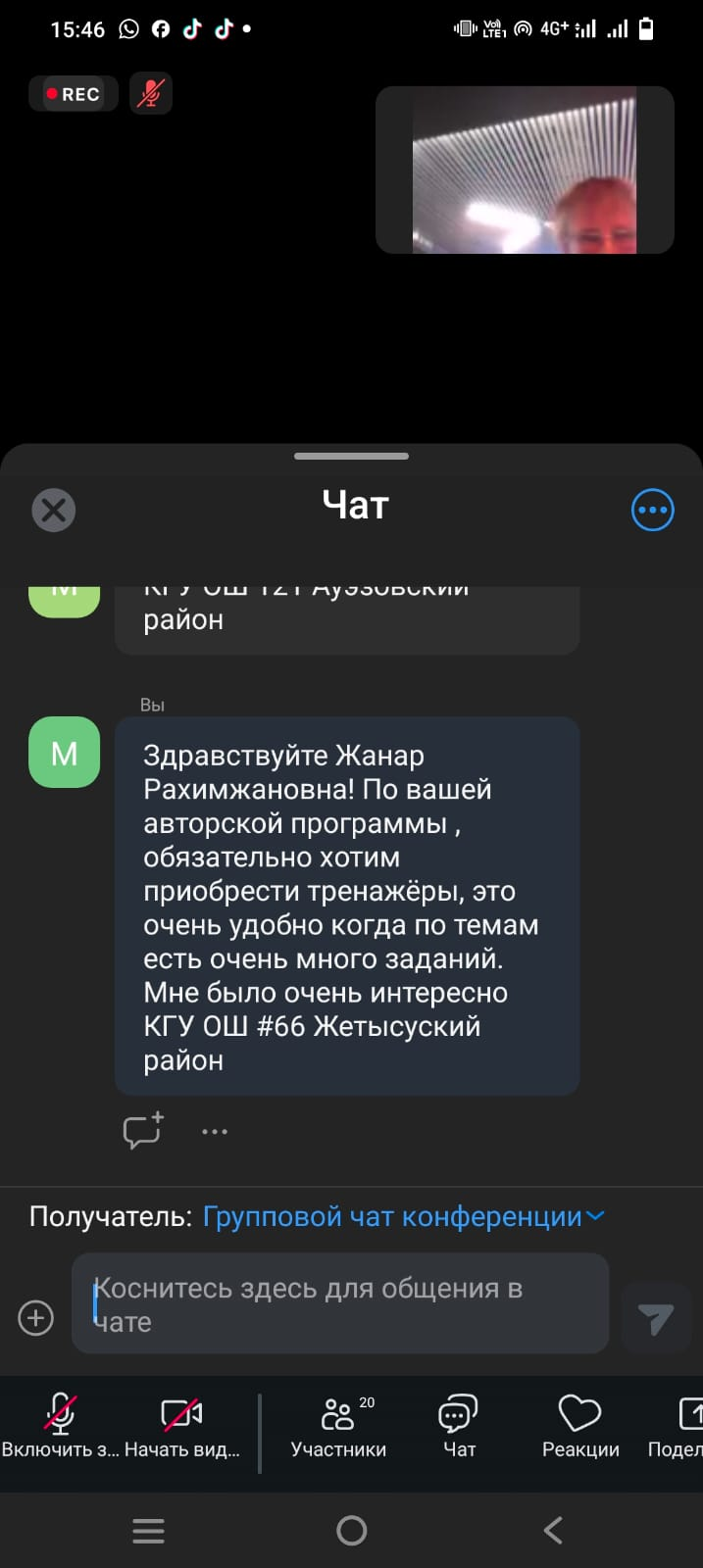Open recent apps from navigation bar
The width and height of the screenshot is (703, 1568).
148,1531
